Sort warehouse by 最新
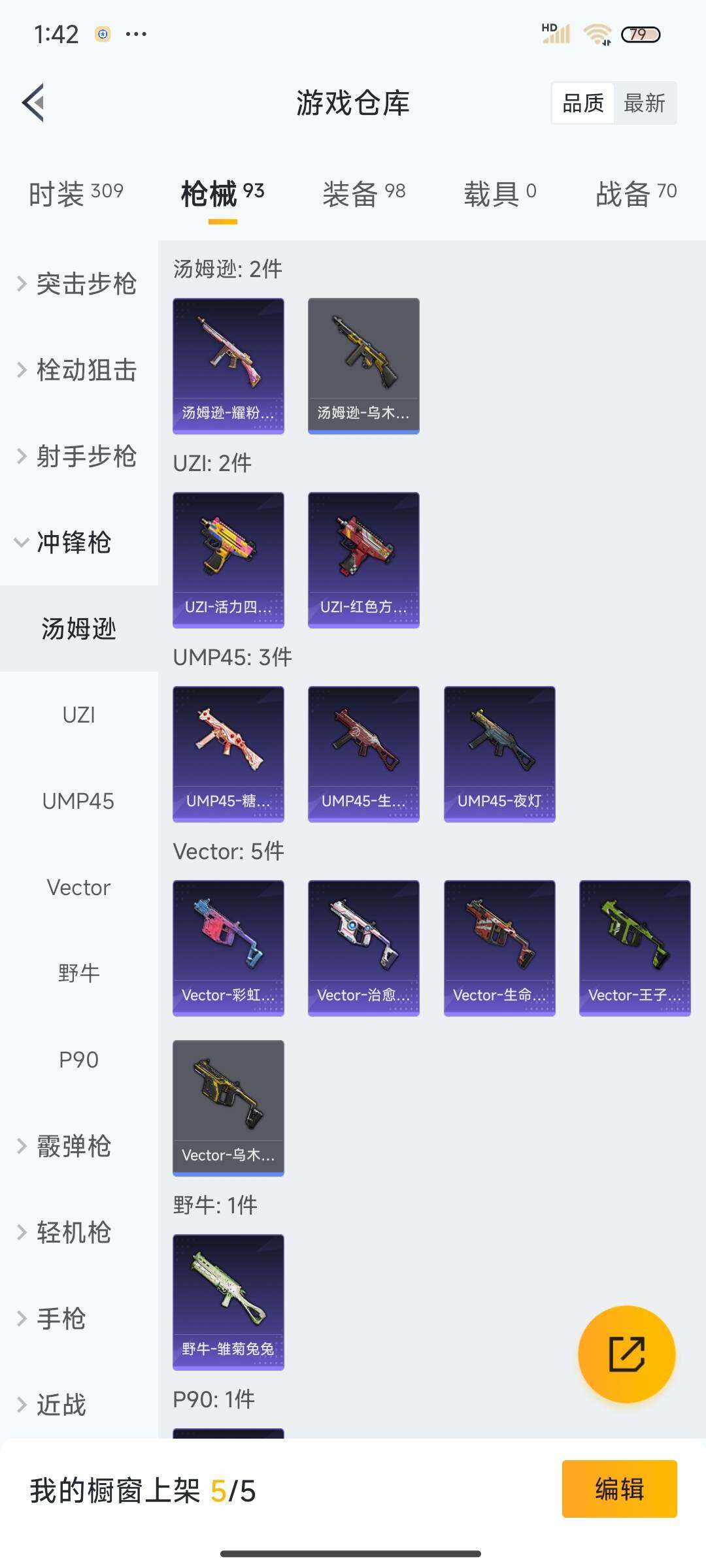Viewport: 706px width, 1568px height. 644,103
